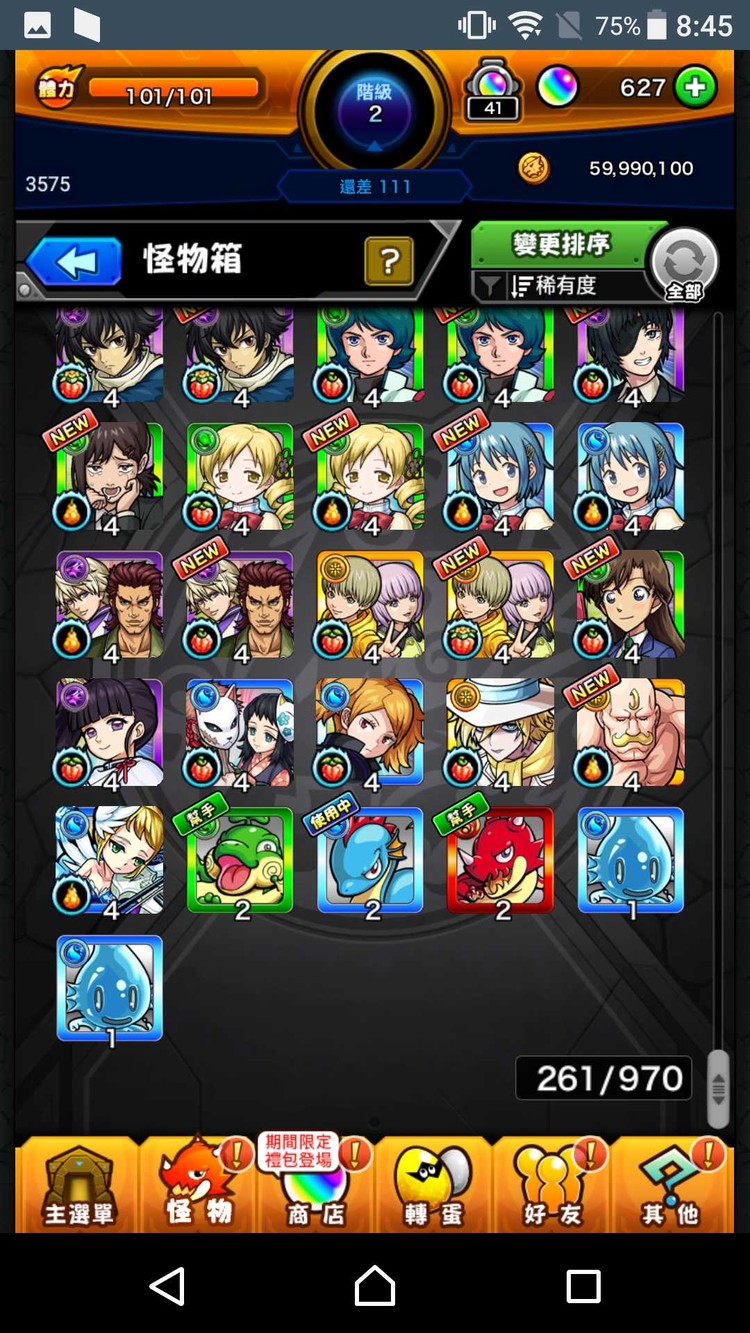This screenshot has height=1333, width=750.
Task: Select the fox mask pair monster
Action: pos(240,732)
